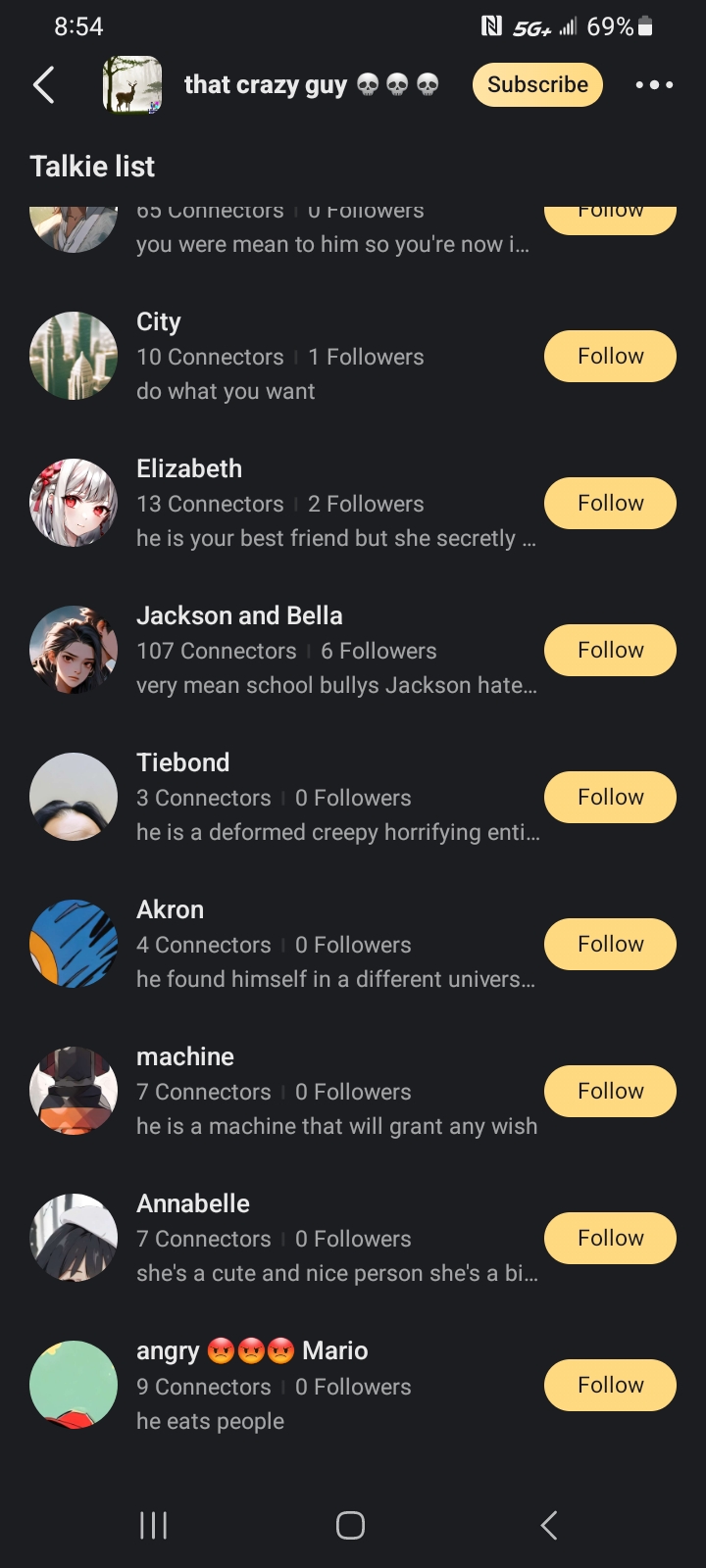Follow Jackson and Bella

point(610,650)
